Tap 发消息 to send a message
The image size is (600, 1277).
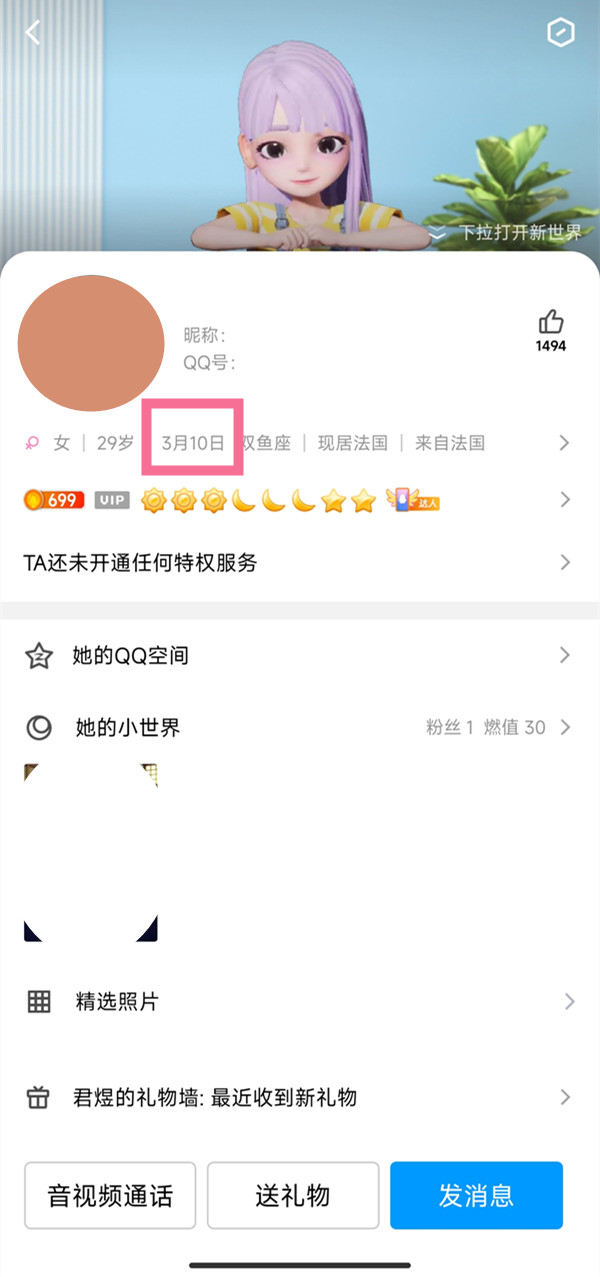click(x=476, y=1195)
